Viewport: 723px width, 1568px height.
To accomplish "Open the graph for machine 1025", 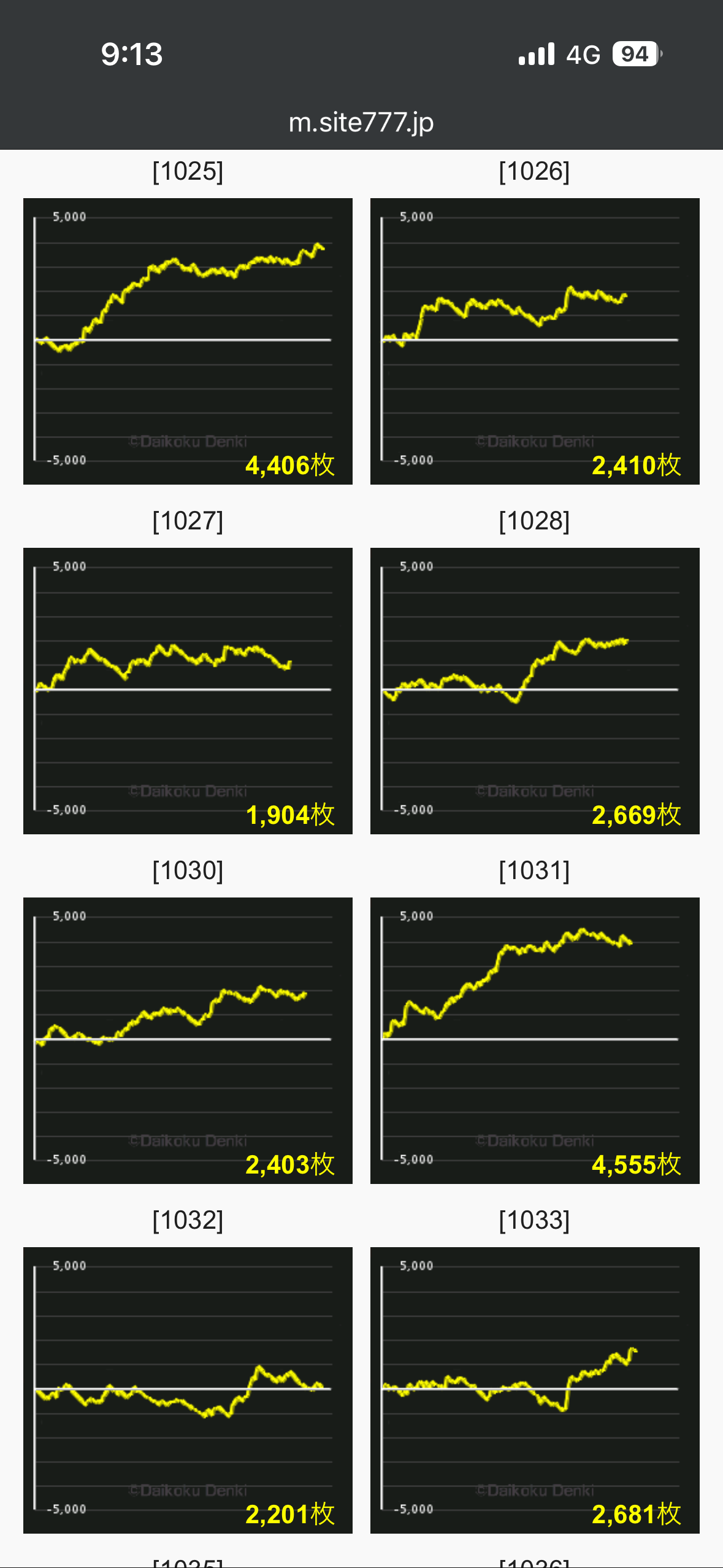I will [188, 341].
